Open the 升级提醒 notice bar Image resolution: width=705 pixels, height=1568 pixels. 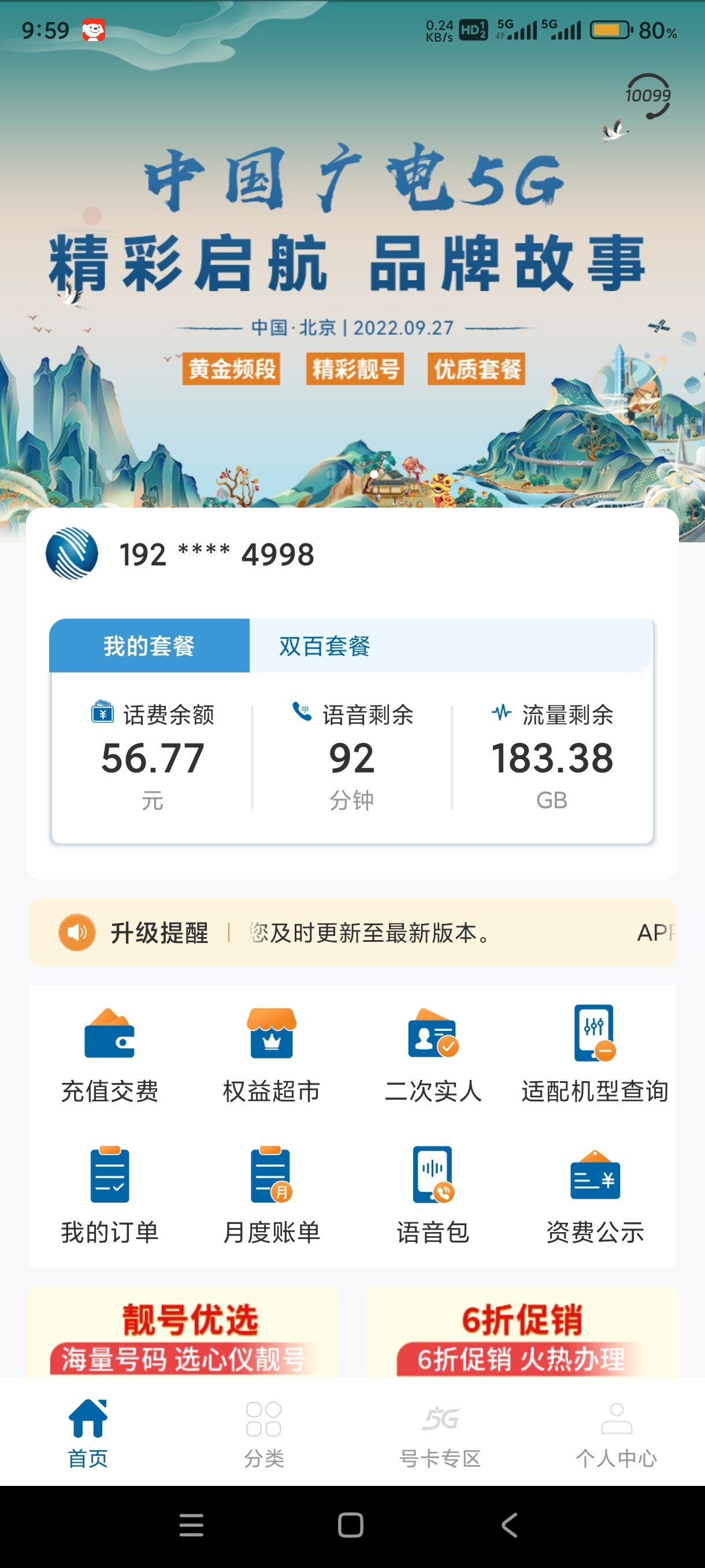(x=352, y=932)
